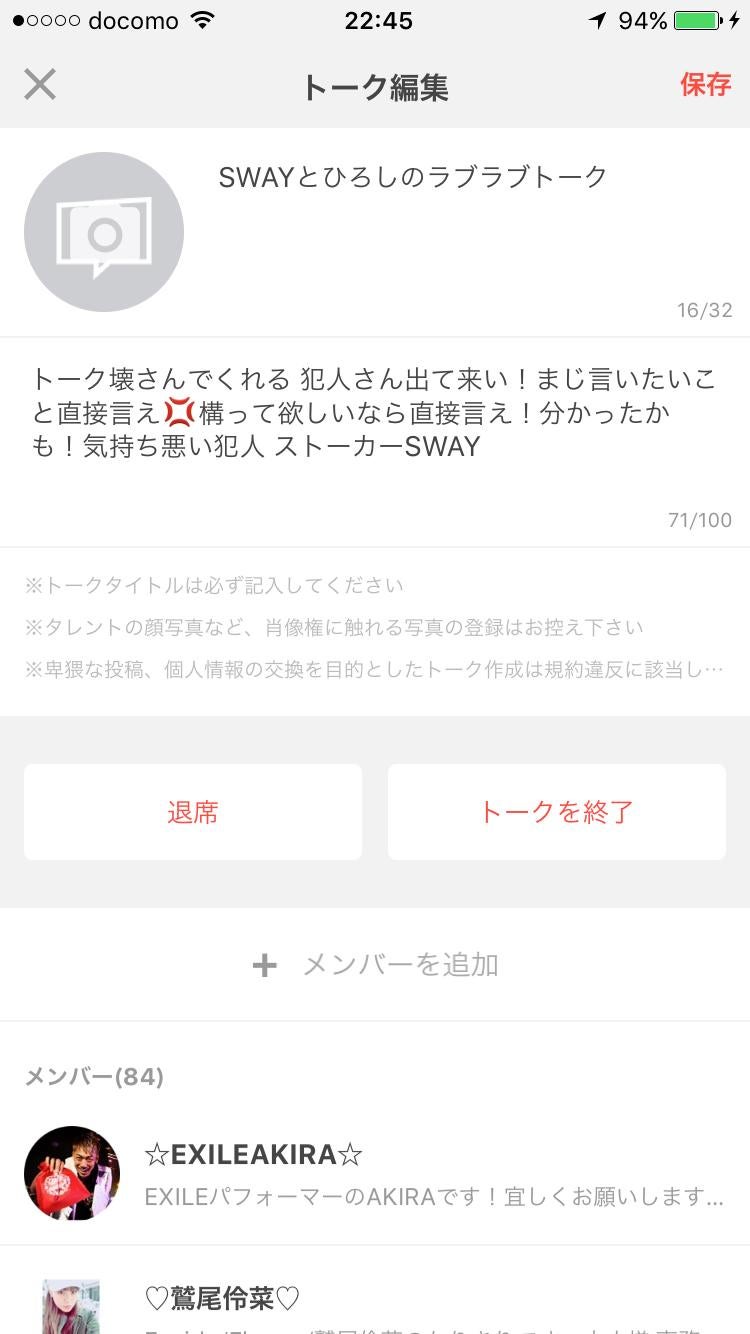Screen dimensions: 750x1334
Task: Close the トーク編集 screen with the X
Action: click(x=40, y=85)
